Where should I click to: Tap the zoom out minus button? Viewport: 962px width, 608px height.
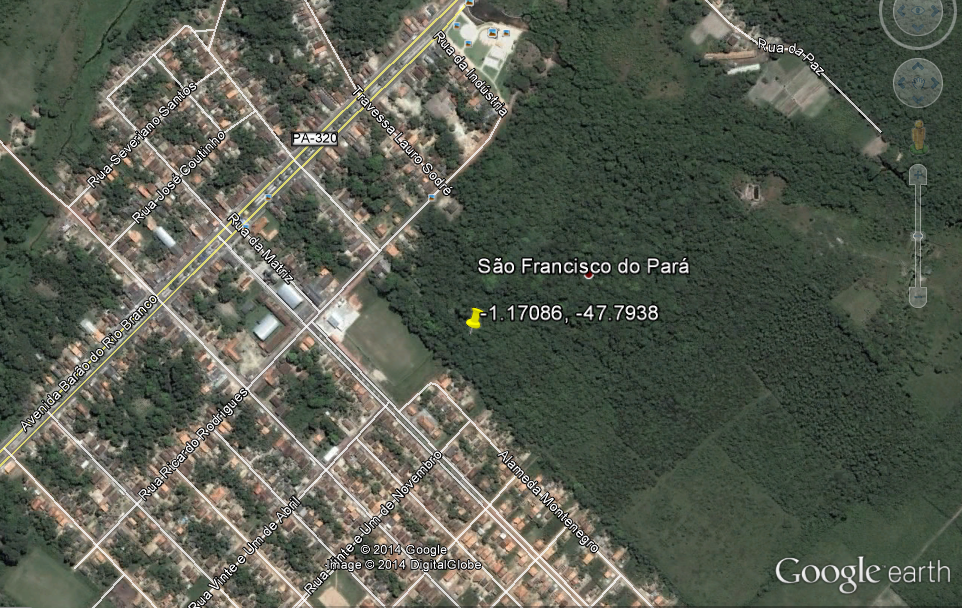[x=917, y=297]
